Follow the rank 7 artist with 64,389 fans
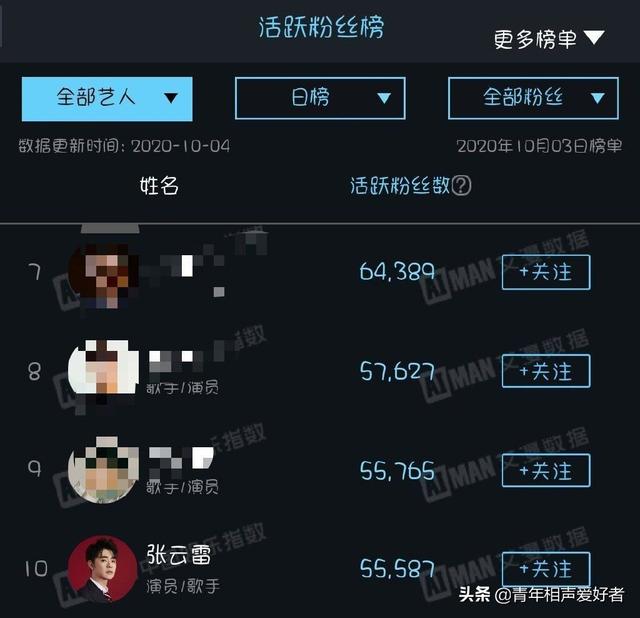The width and height of the screenshot is (640, 618). point(546,272)
